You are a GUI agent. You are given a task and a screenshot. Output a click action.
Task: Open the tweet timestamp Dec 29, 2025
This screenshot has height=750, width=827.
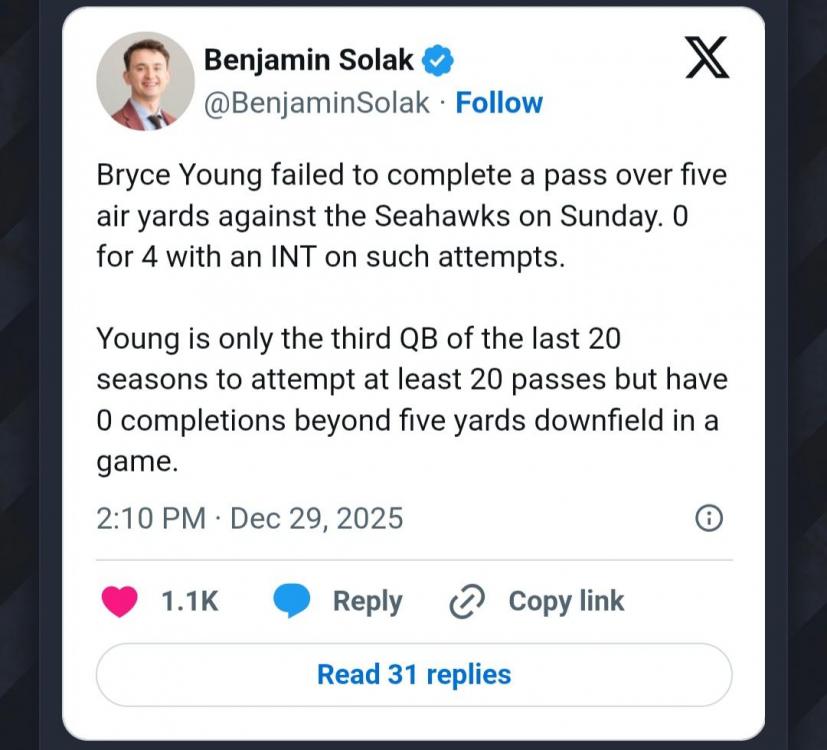tap(250, 518)
